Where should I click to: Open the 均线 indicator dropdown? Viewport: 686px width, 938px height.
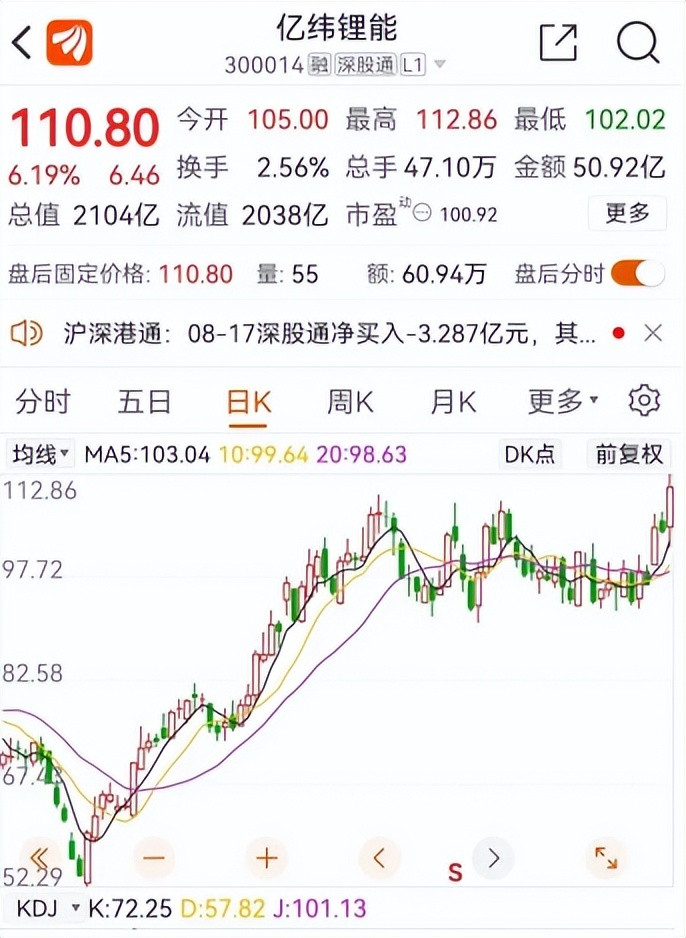pos(41,455)
